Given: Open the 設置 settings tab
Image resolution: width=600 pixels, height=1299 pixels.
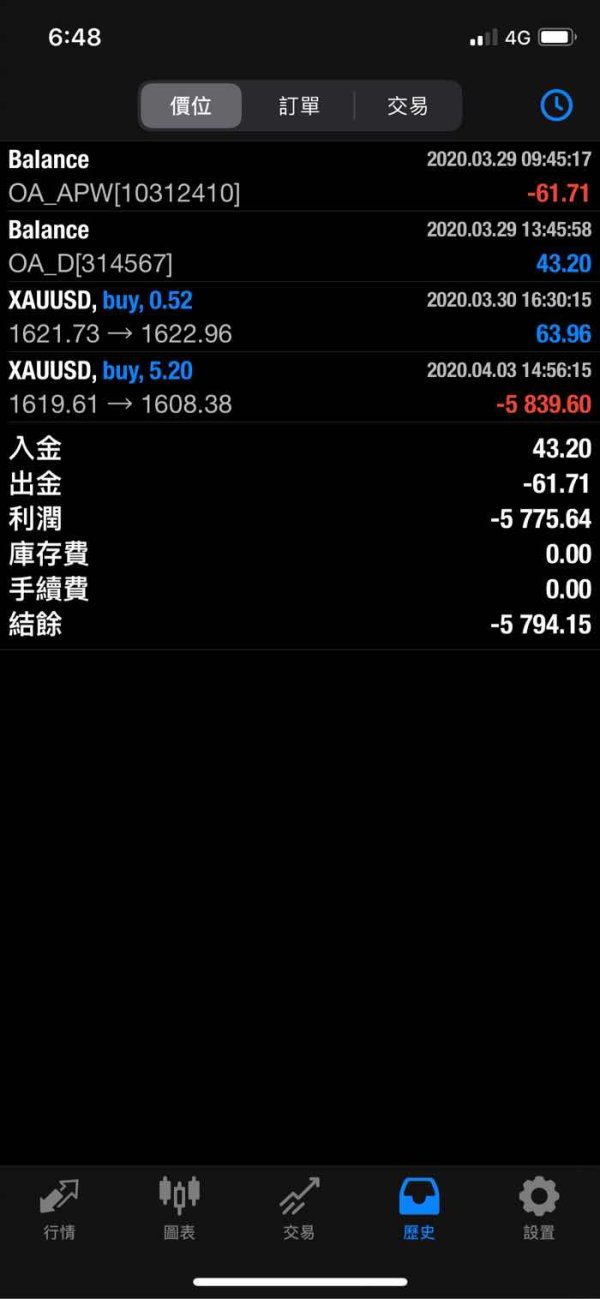Looking at the screenshot, I should [539, 1209].
